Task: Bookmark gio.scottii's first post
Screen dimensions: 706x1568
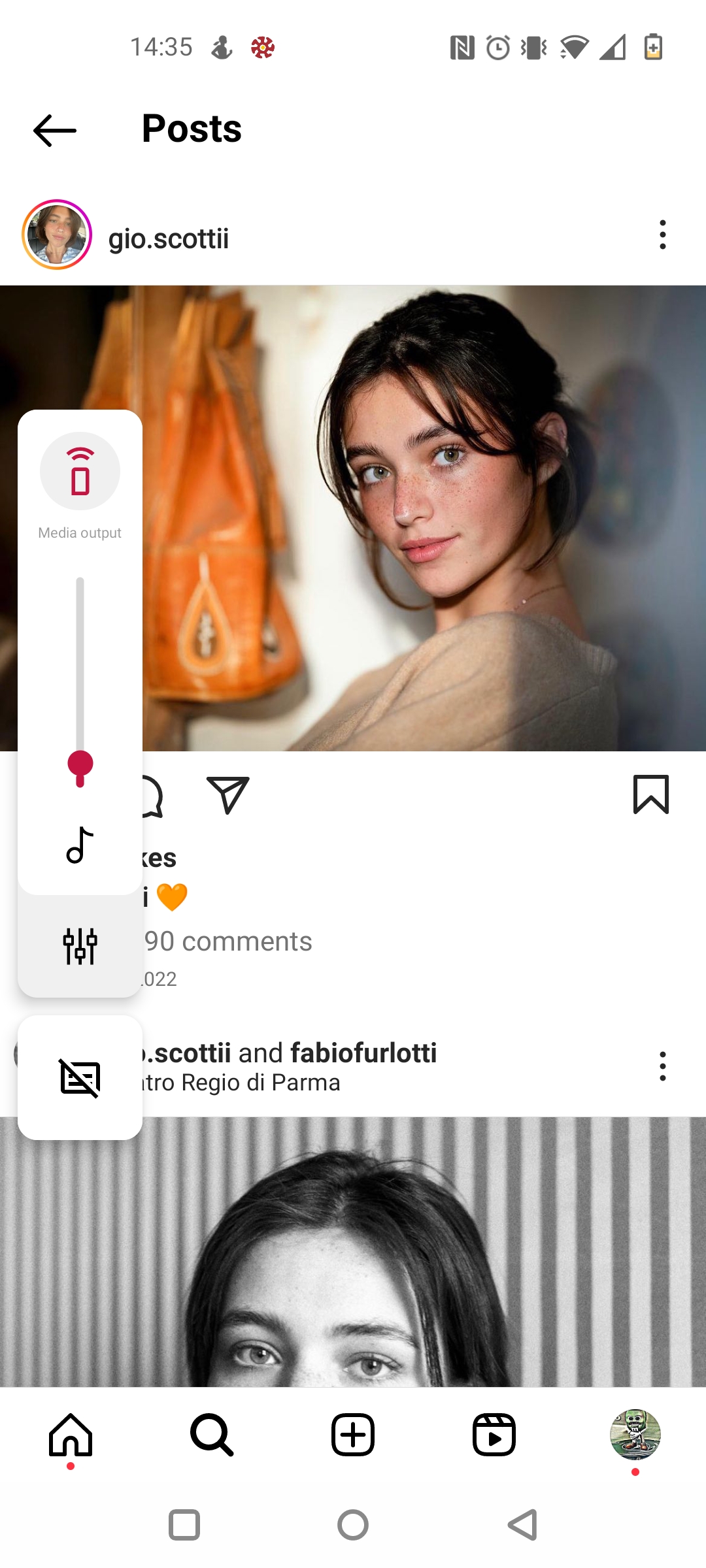Action: coord(650,794)
